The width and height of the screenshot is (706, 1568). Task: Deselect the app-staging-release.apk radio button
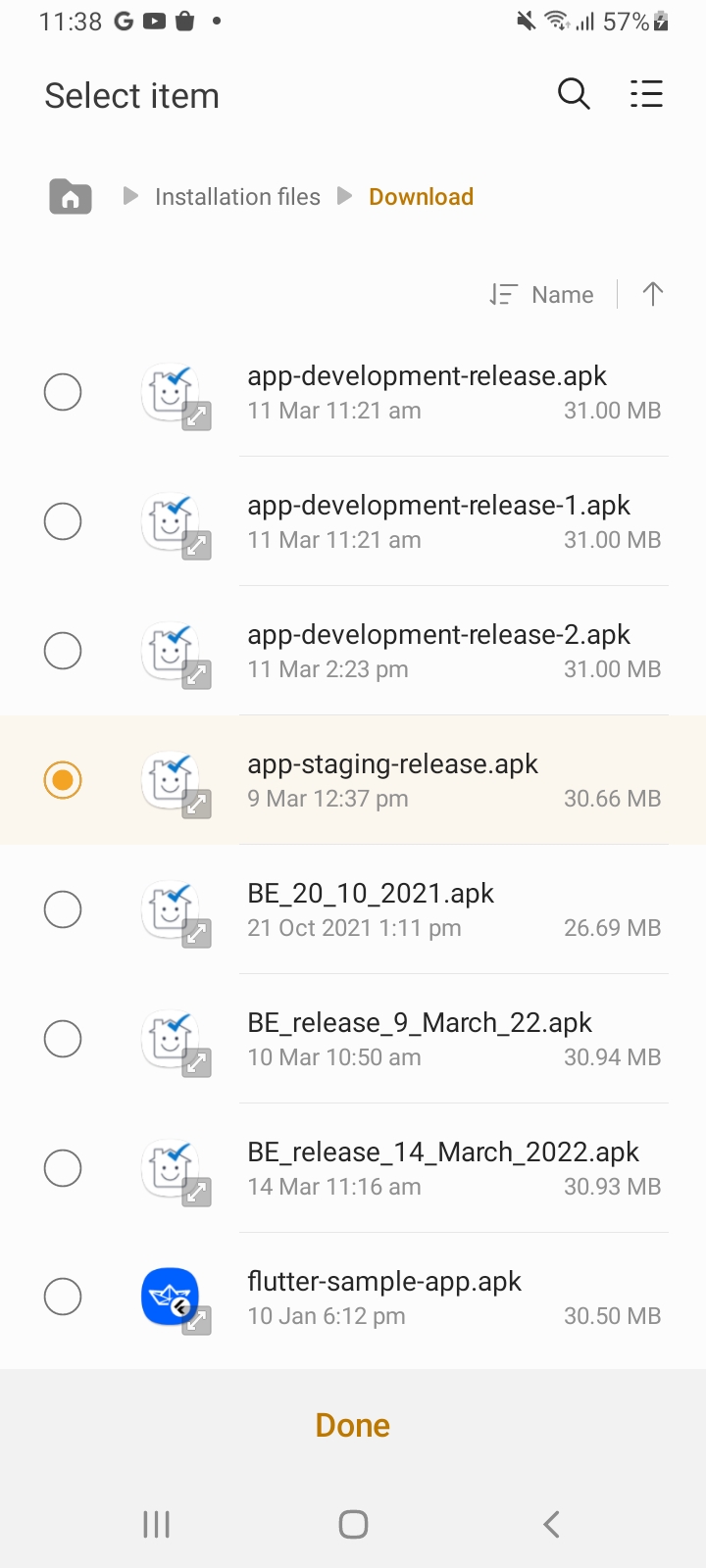click(x=63, y=781)
